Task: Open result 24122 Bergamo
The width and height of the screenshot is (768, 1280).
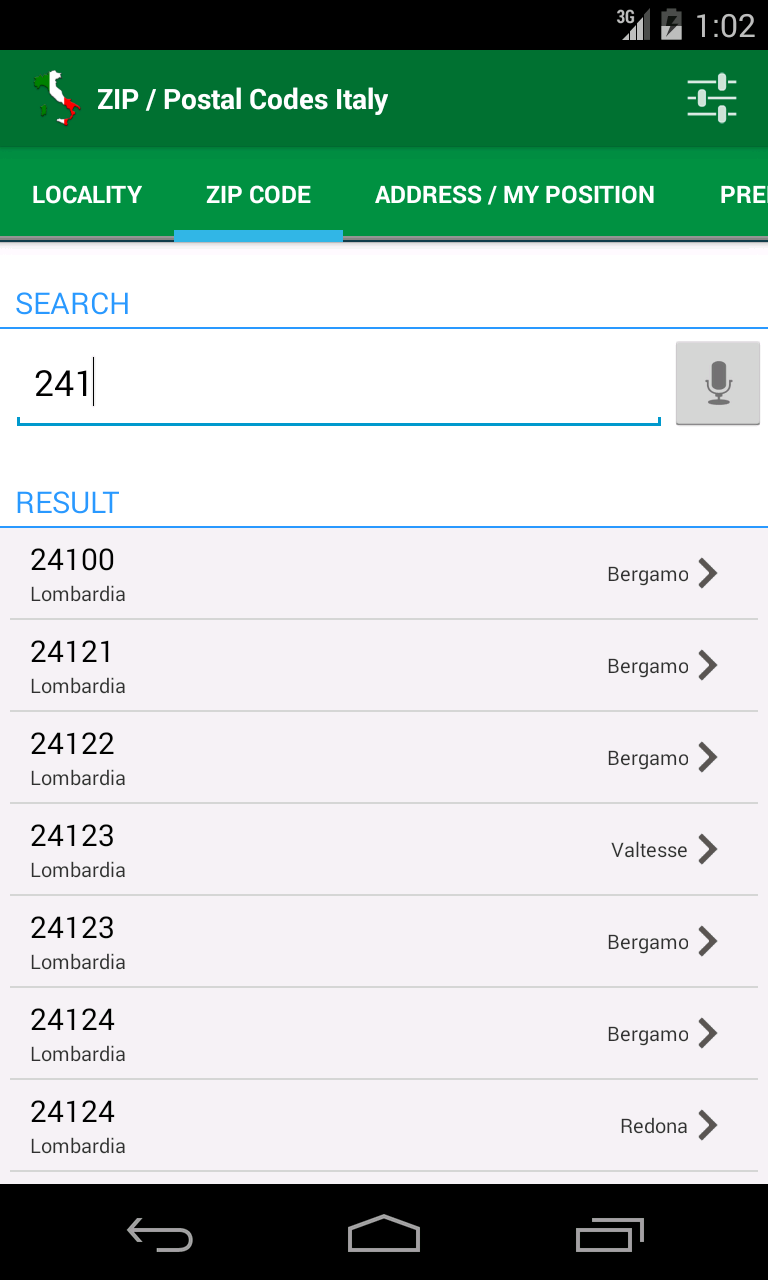Action: point(384,758)
